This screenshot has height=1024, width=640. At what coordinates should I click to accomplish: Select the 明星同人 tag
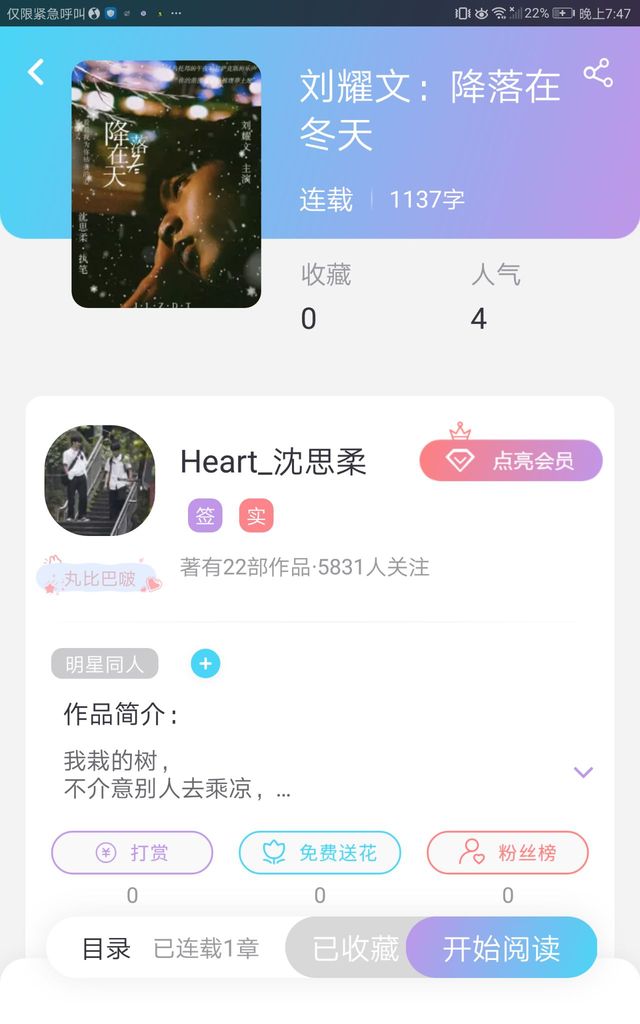tap(105, 663)
